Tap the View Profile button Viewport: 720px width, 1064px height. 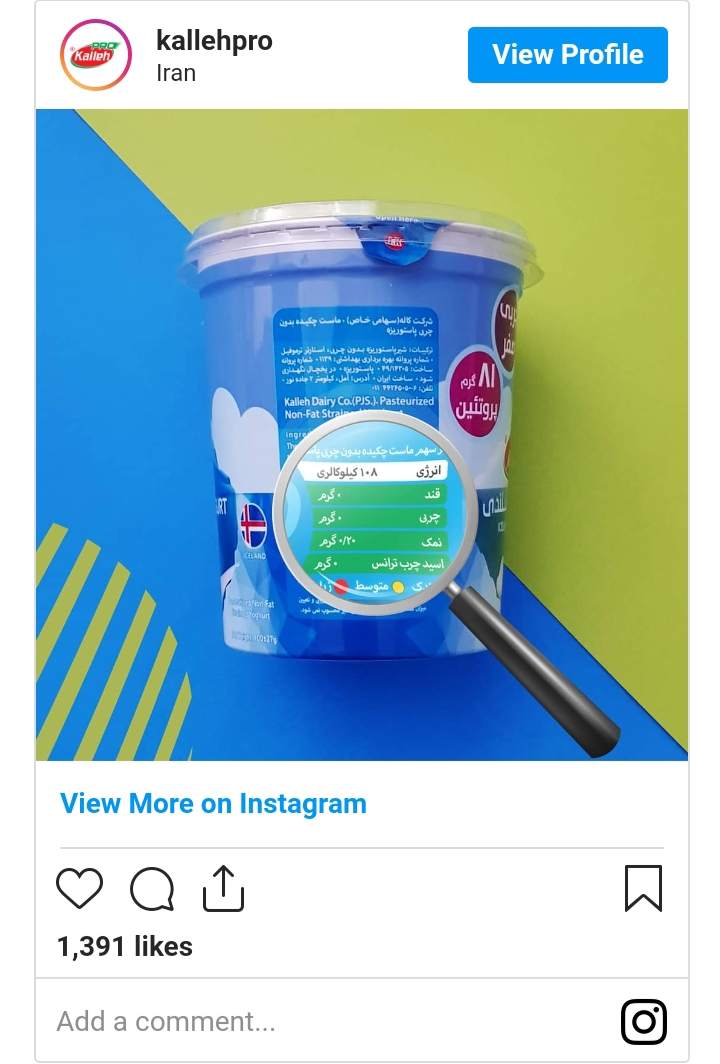567,55
